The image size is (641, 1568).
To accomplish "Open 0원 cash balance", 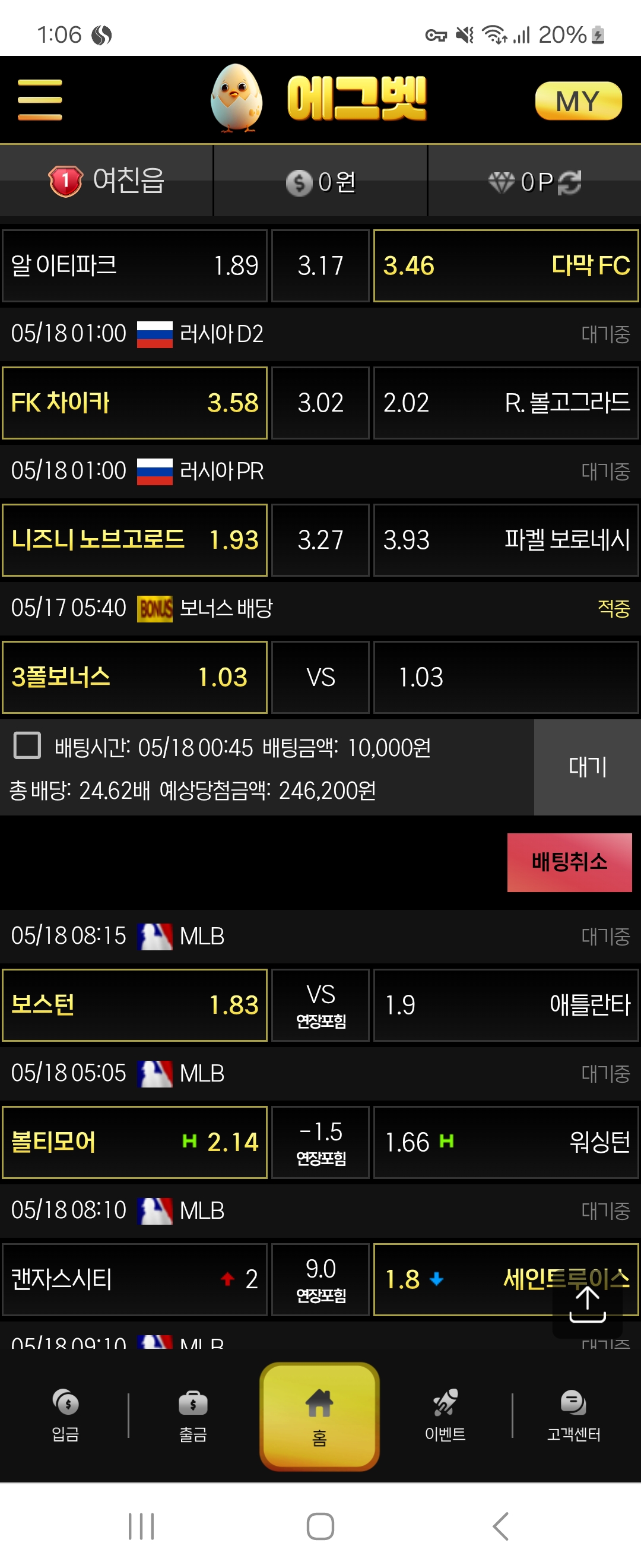I will click(320, 181).
